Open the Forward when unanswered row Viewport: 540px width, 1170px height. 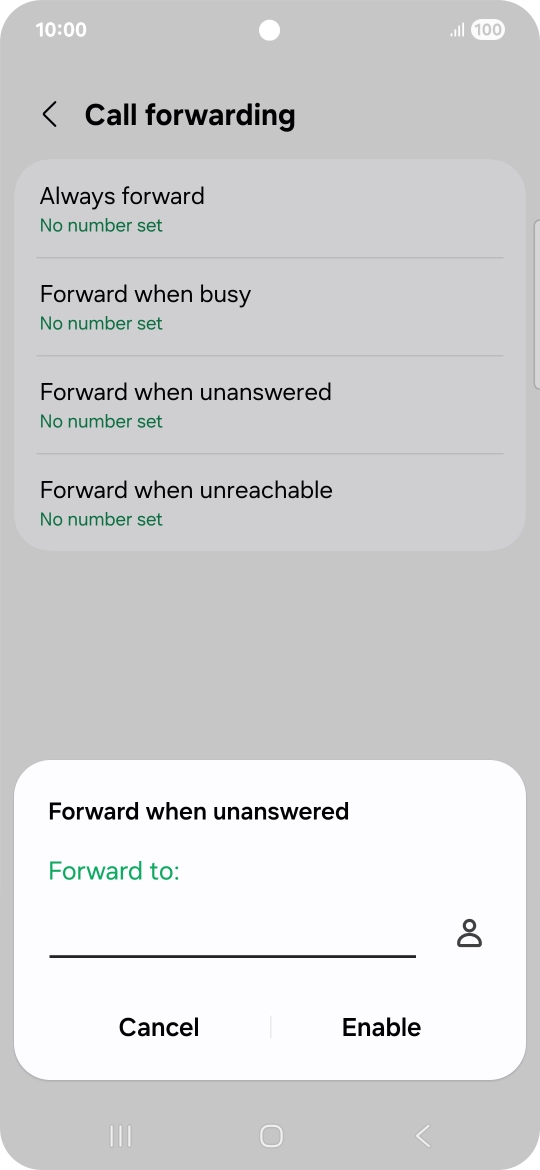click(270, 404)
